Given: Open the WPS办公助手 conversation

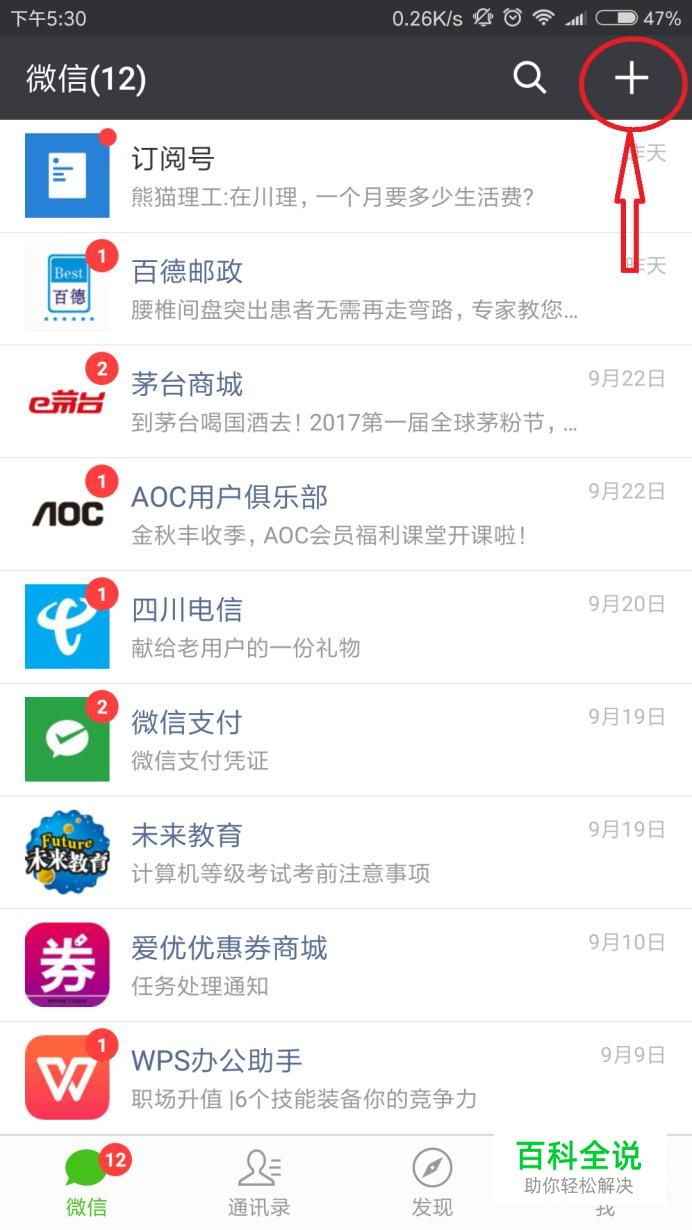Looking at the screenshot, I should (x=346, y=1078).
